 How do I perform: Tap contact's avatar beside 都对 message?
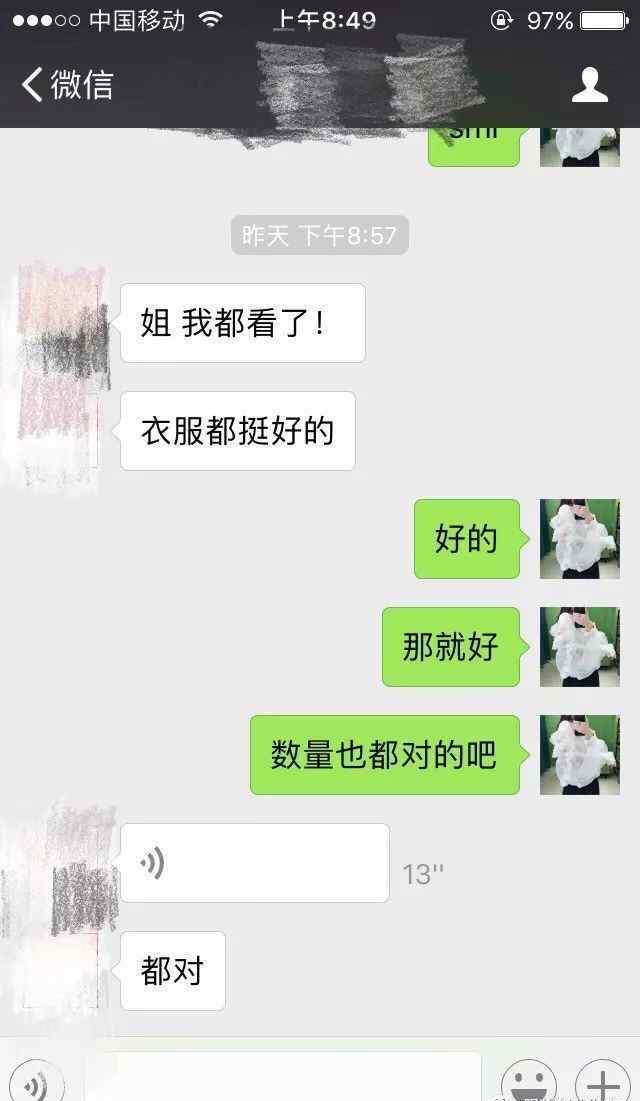click(61, 971)
